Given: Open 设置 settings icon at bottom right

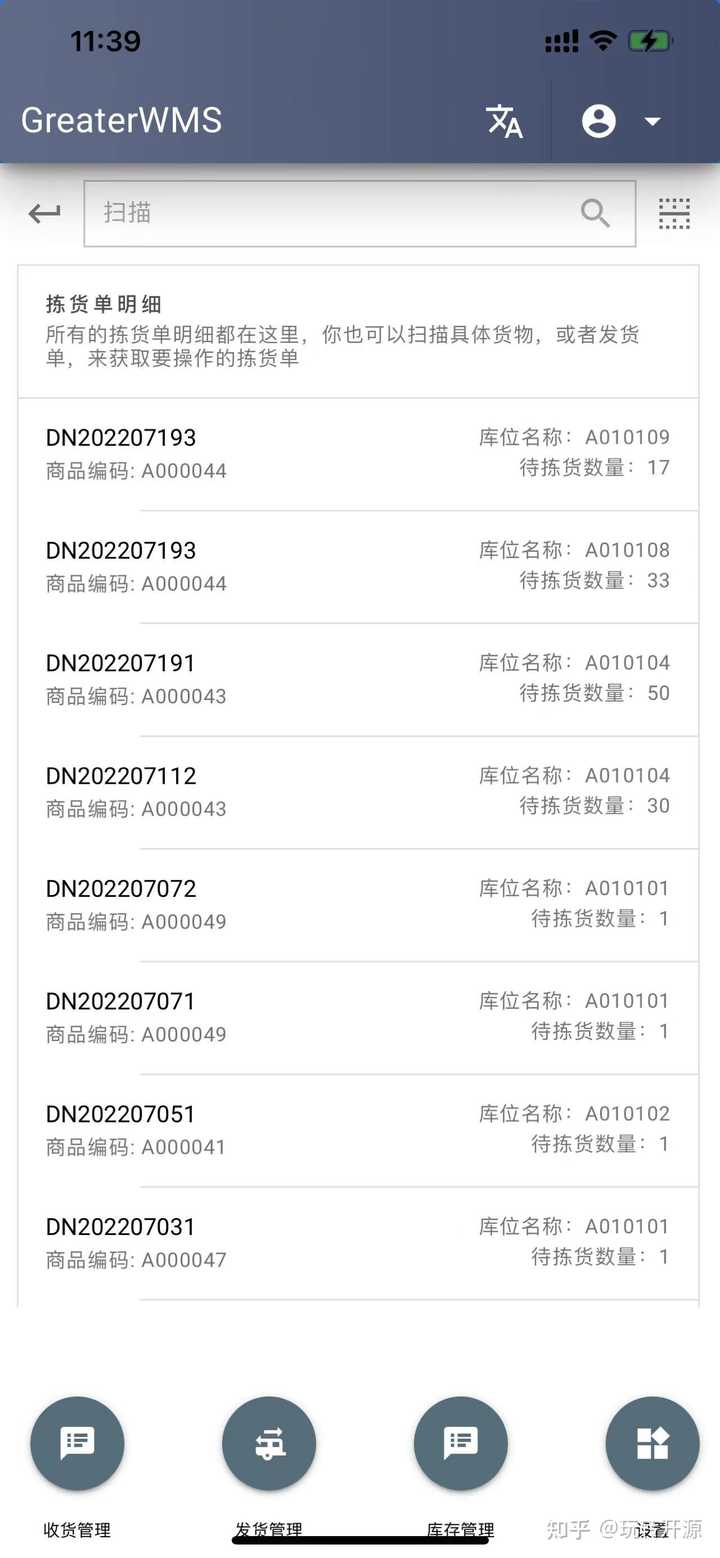Looking at the screenshot, I should coord(652,1443).
